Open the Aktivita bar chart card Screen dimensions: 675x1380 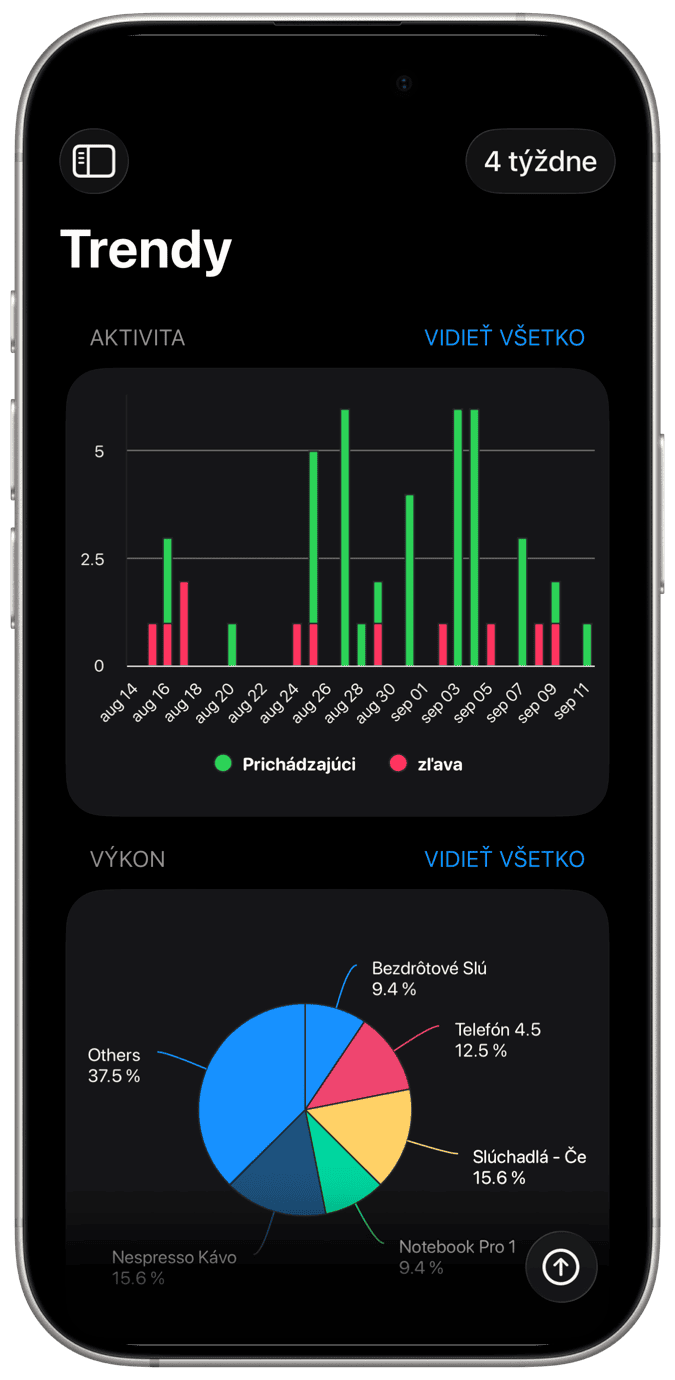tap(337, 590)
